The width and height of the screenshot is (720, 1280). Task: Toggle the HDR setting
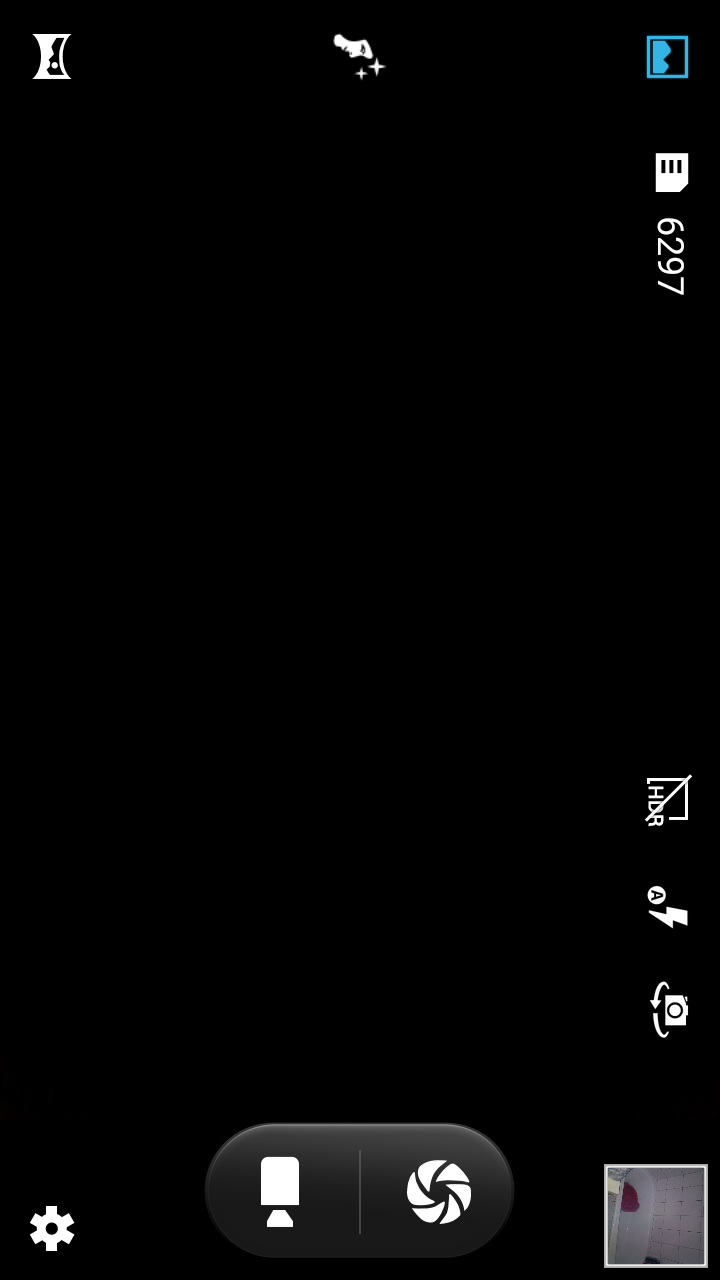(x=668, y=800)
